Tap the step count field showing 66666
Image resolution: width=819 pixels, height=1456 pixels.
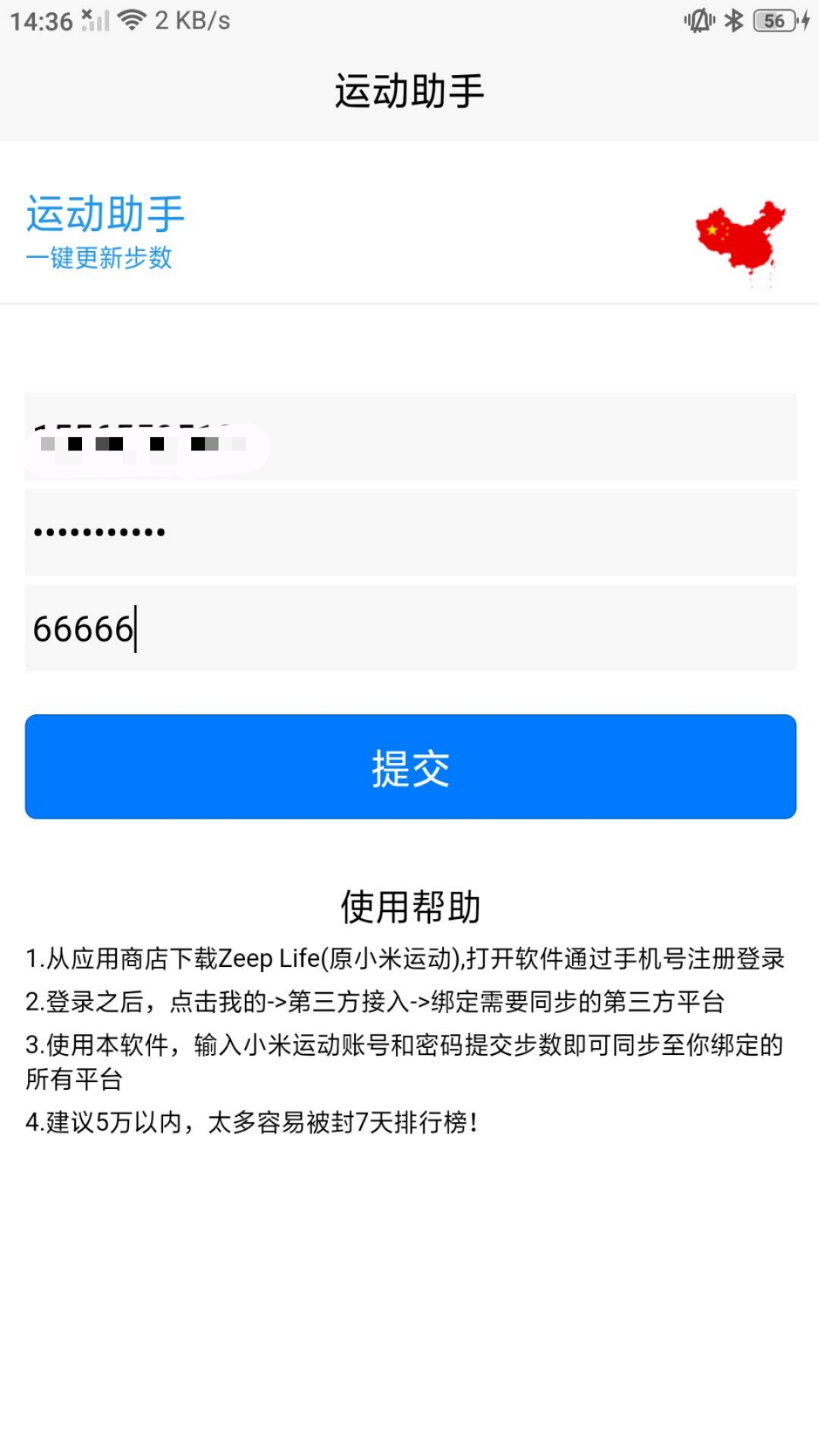pos(409,626)
